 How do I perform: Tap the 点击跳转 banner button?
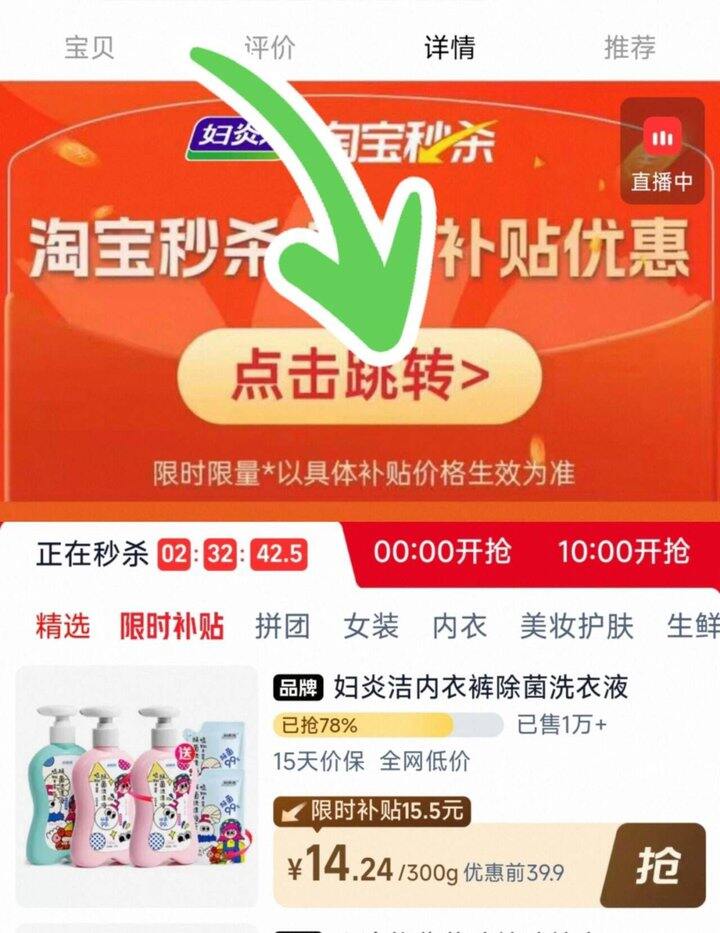(x=360, y=377)
